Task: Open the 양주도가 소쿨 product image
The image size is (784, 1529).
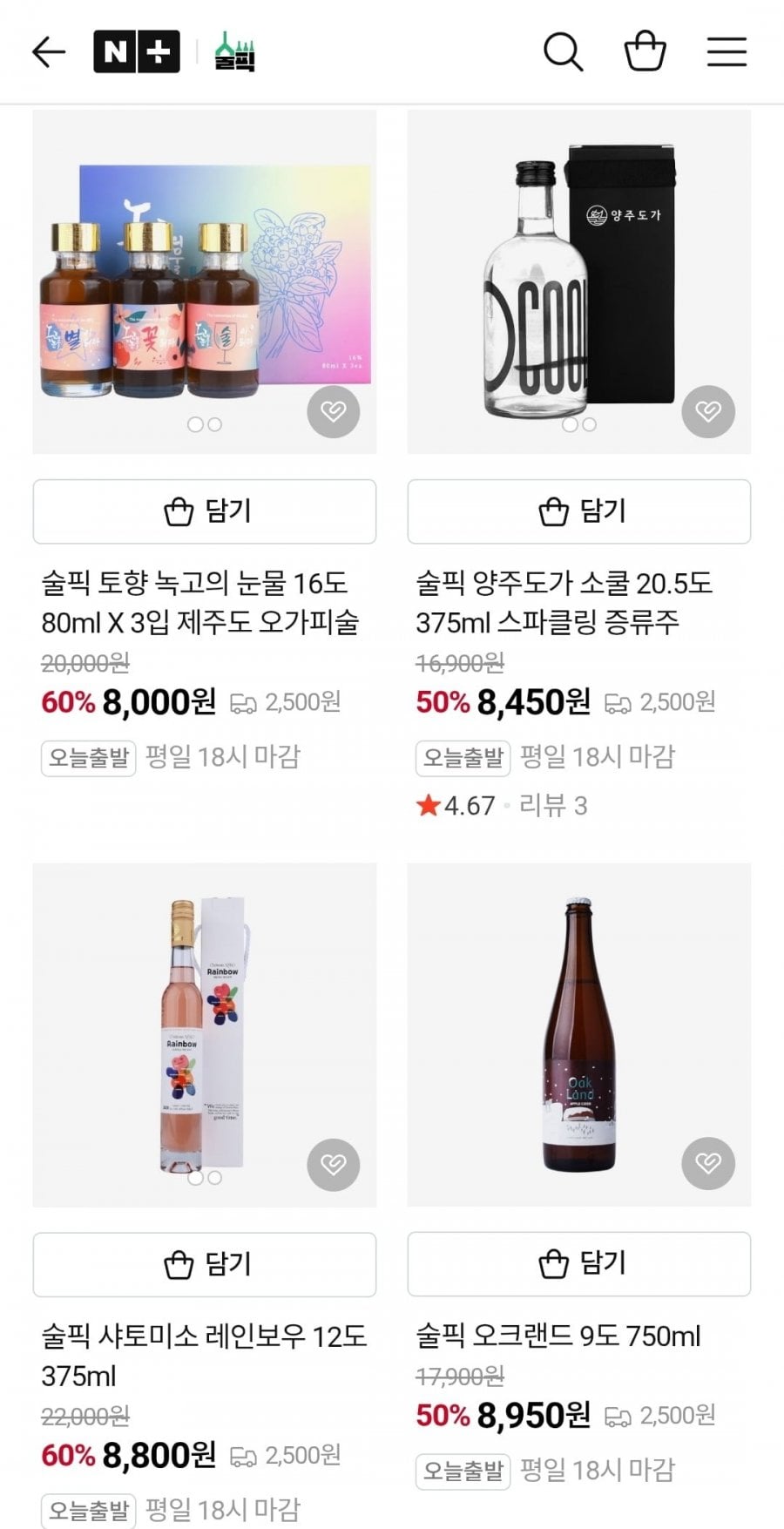Action: point(578,281)
